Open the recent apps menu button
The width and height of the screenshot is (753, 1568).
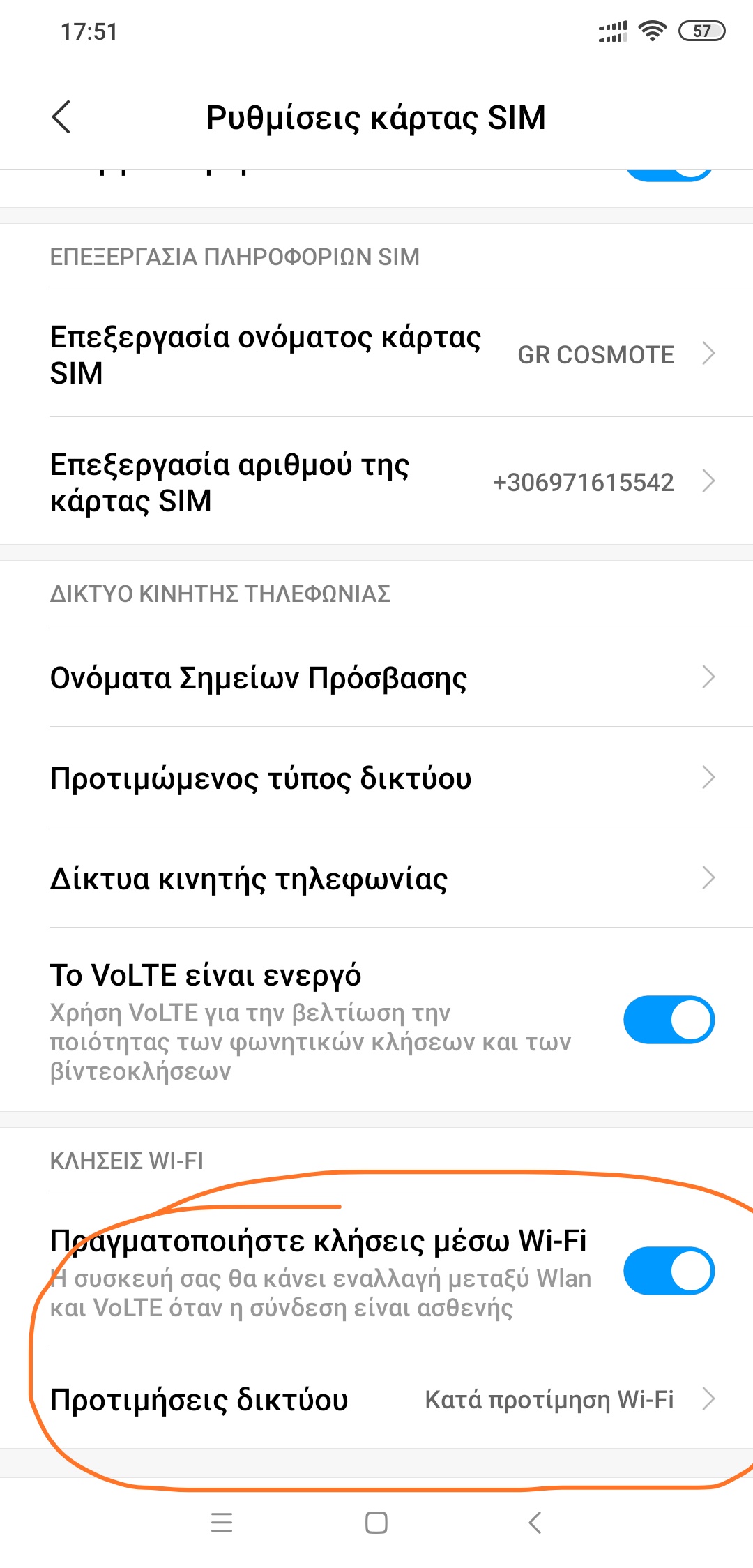(x=222, y=1523)
